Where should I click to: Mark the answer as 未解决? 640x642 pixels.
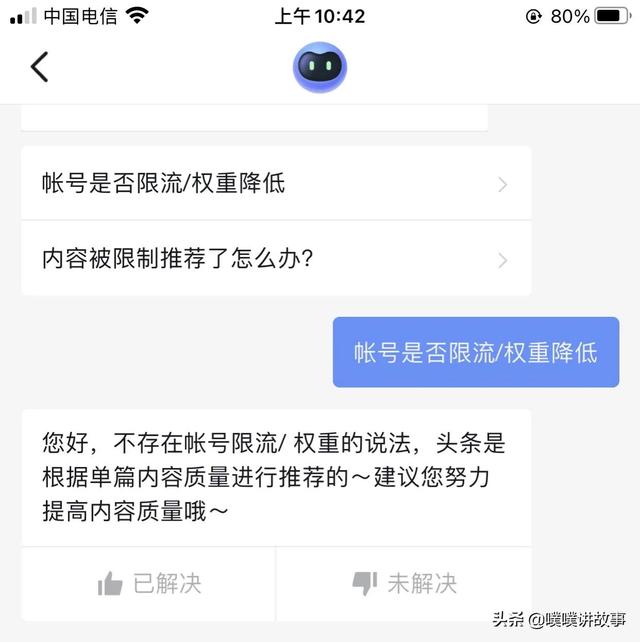(404, 583)
